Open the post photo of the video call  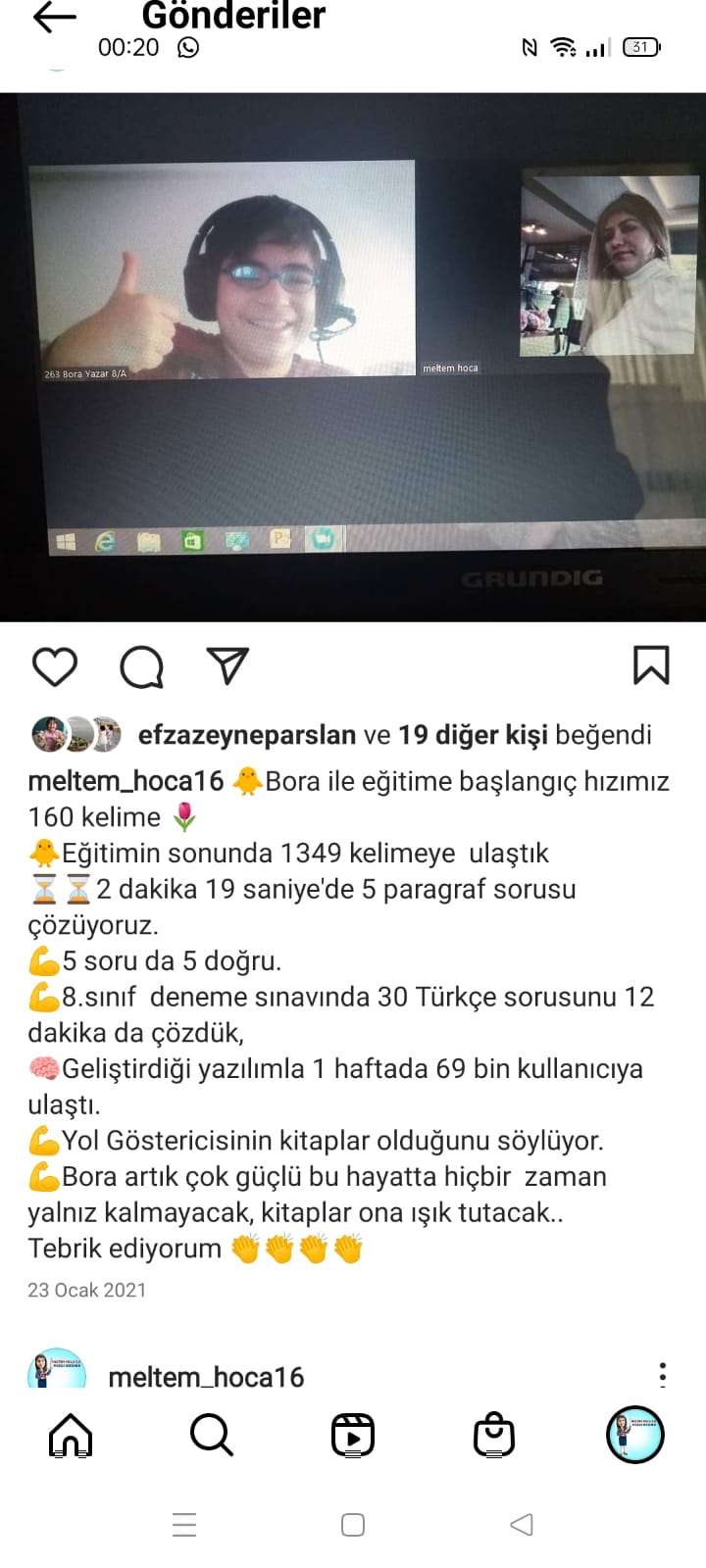pos(353,357)
